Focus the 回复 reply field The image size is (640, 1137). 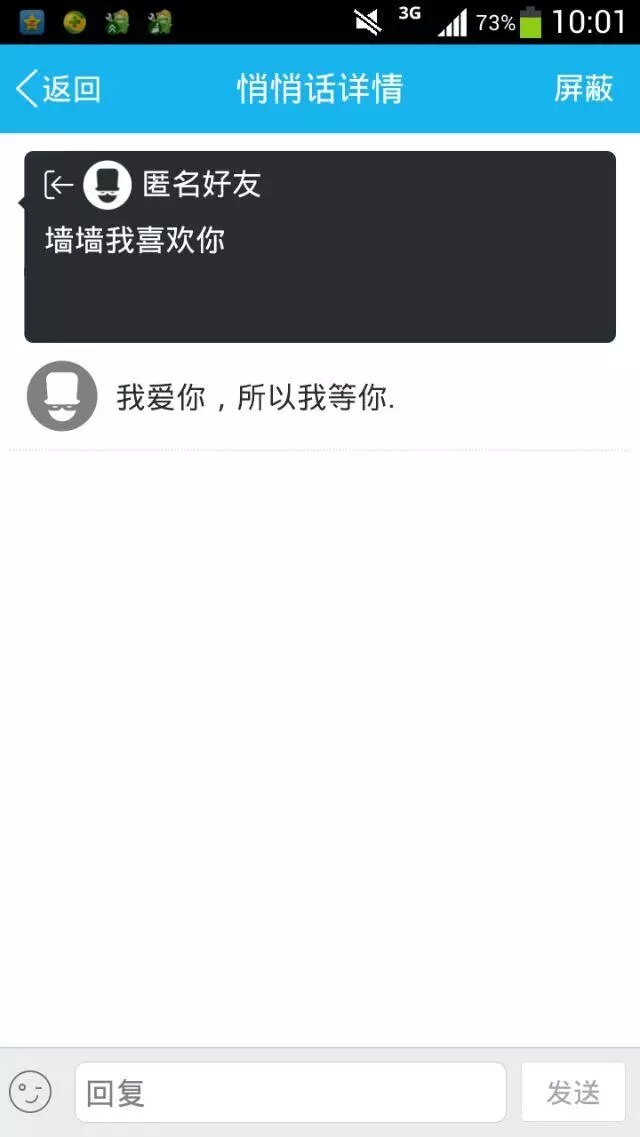290,1092
